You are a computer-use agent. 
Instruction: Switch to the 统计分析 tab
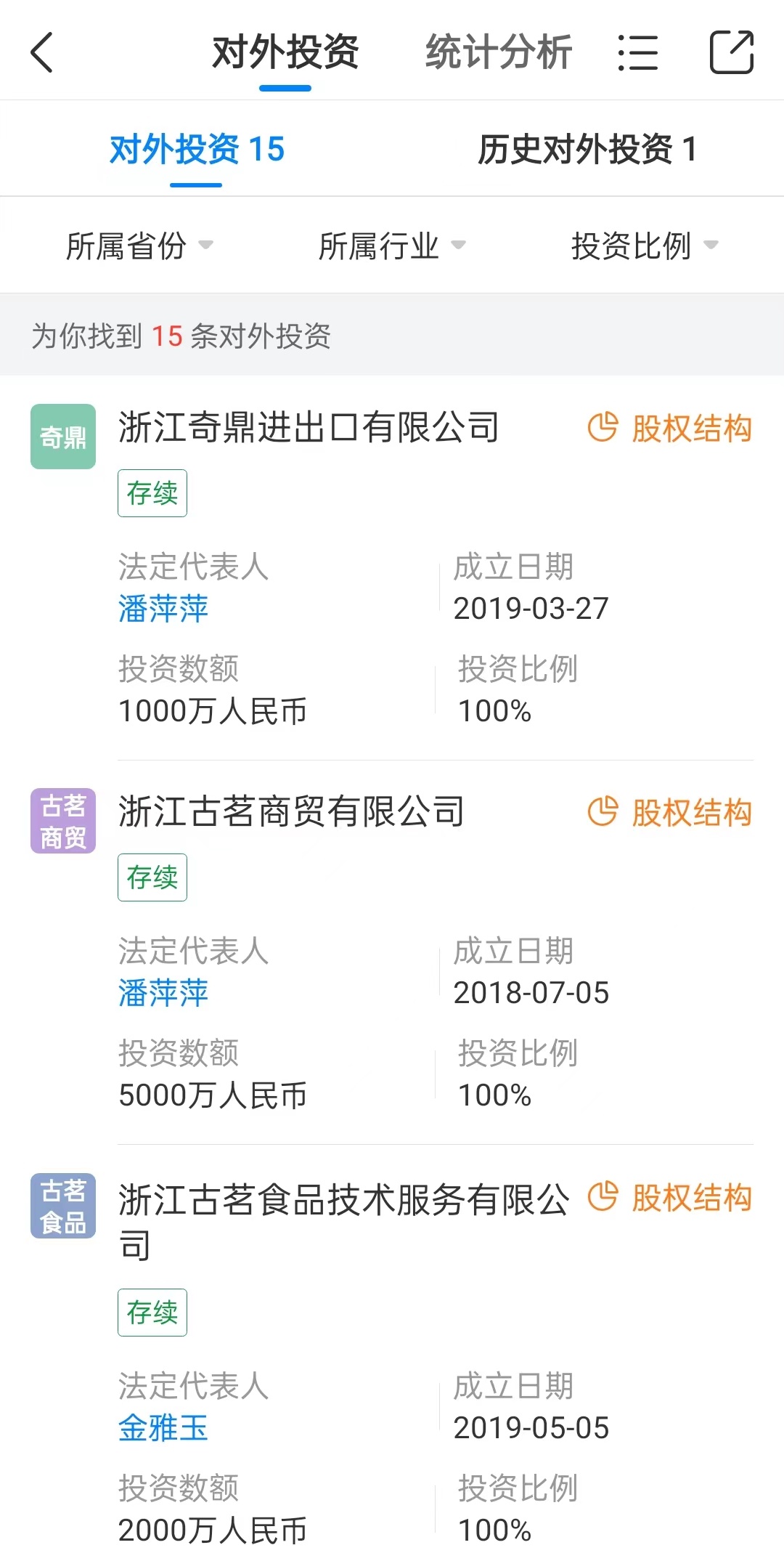pos(499,52)
